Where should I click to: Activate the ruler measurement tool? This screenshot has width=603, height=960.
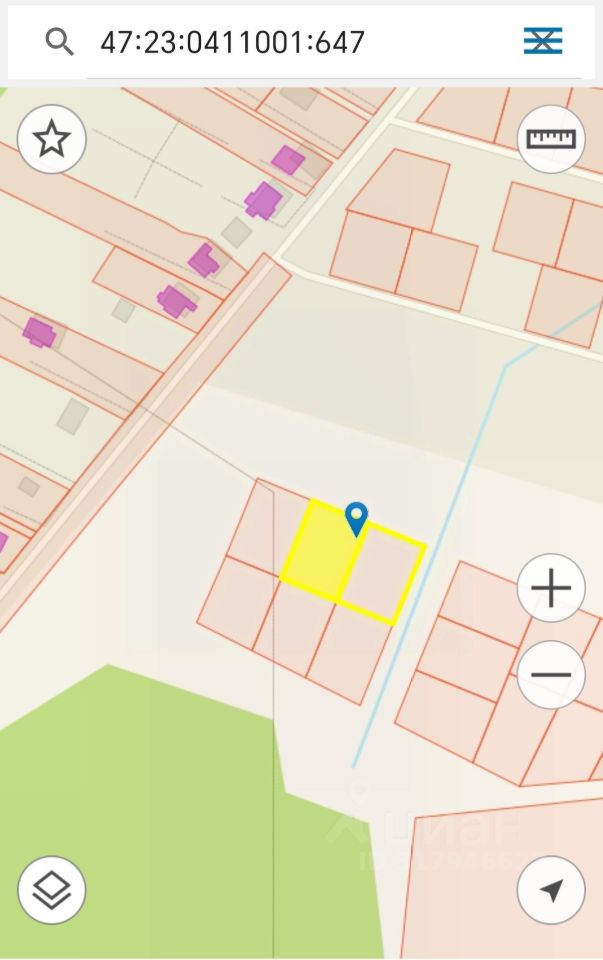[x=551, y=140]
